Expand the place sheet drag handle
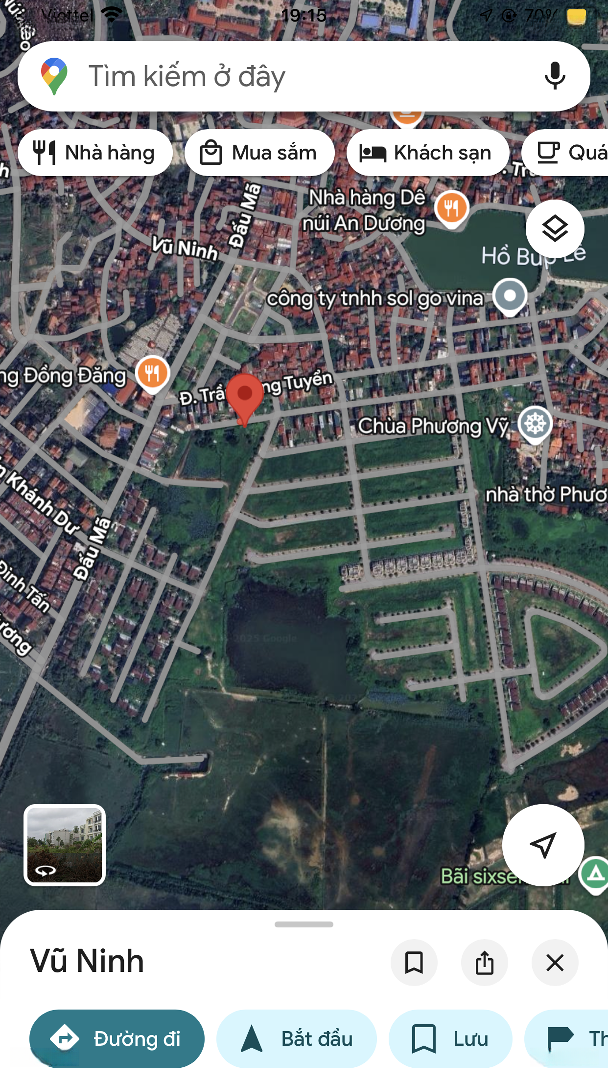Viewport: 608px width, 1080px height. tap(304, 924)
